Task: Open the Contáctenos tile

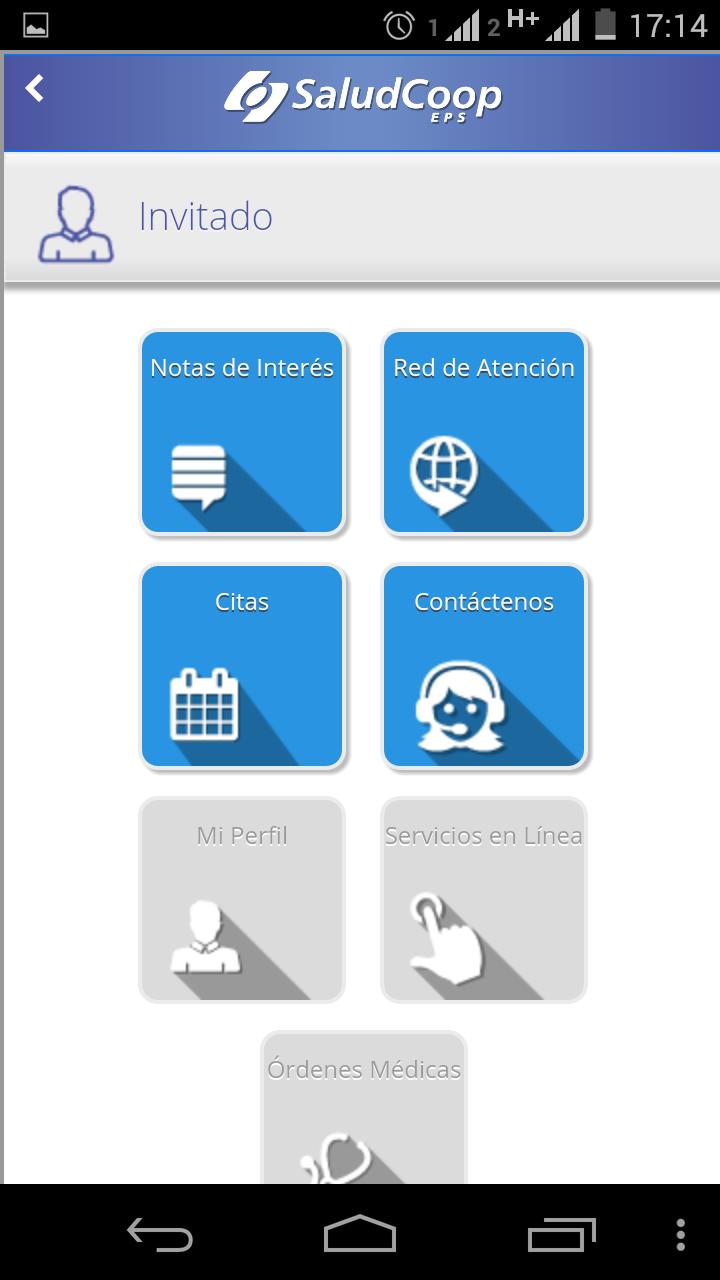Action: pos(484,666)
